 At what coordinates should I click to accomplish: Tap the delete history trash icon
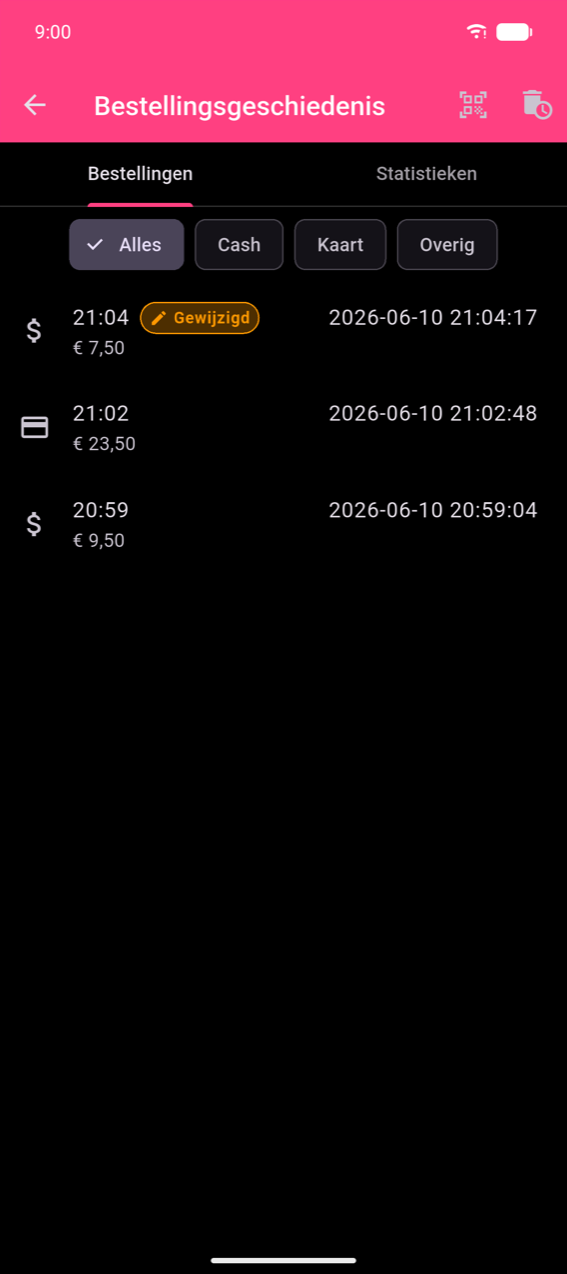pyautogui.click(x=536, y=105)
